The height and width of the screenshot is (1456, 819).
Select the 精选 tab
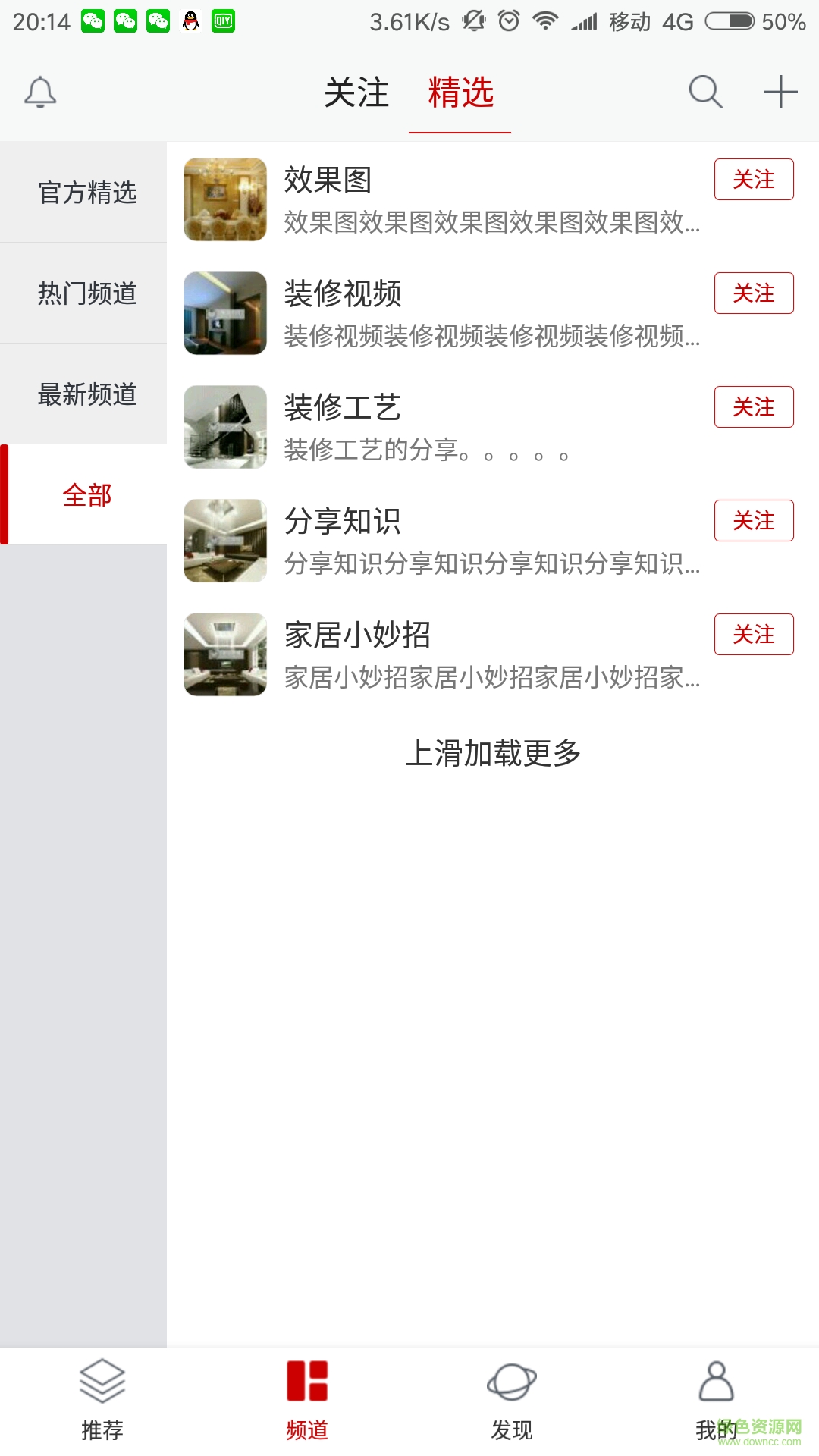[x=460, y=93]
